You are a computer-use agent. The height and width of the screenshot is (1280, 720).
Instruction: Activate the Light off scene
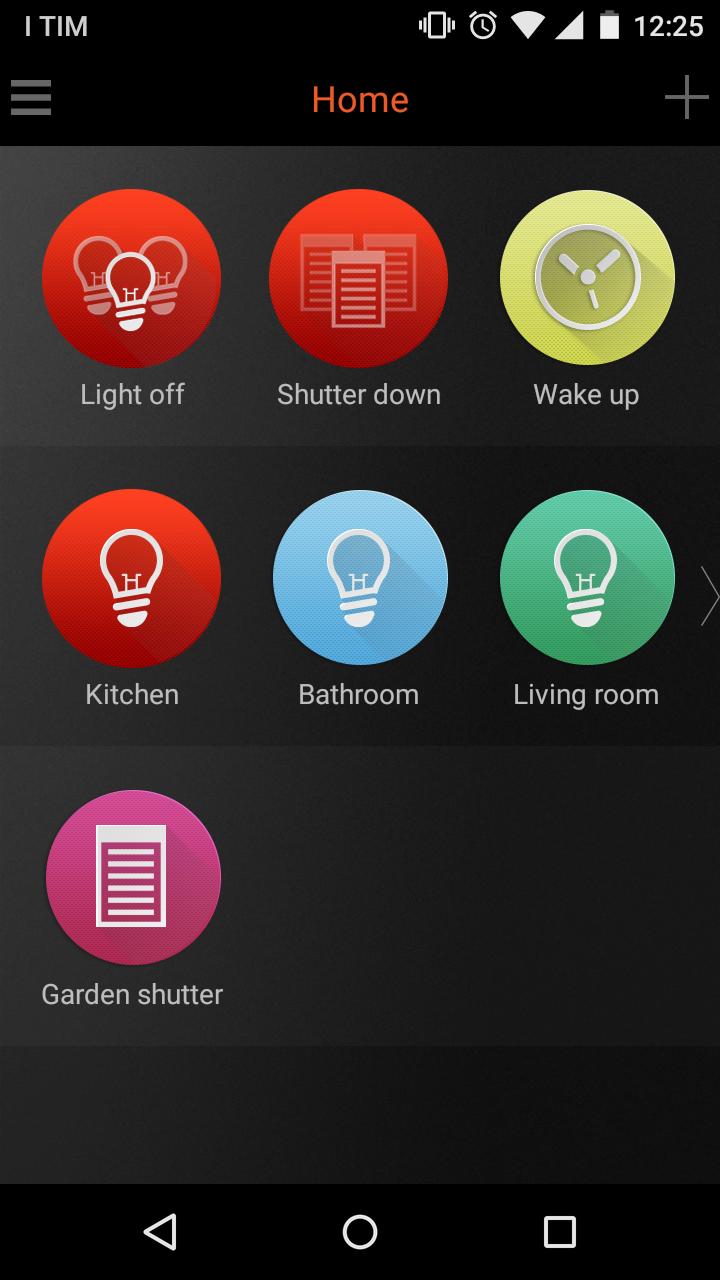point(132,278)
